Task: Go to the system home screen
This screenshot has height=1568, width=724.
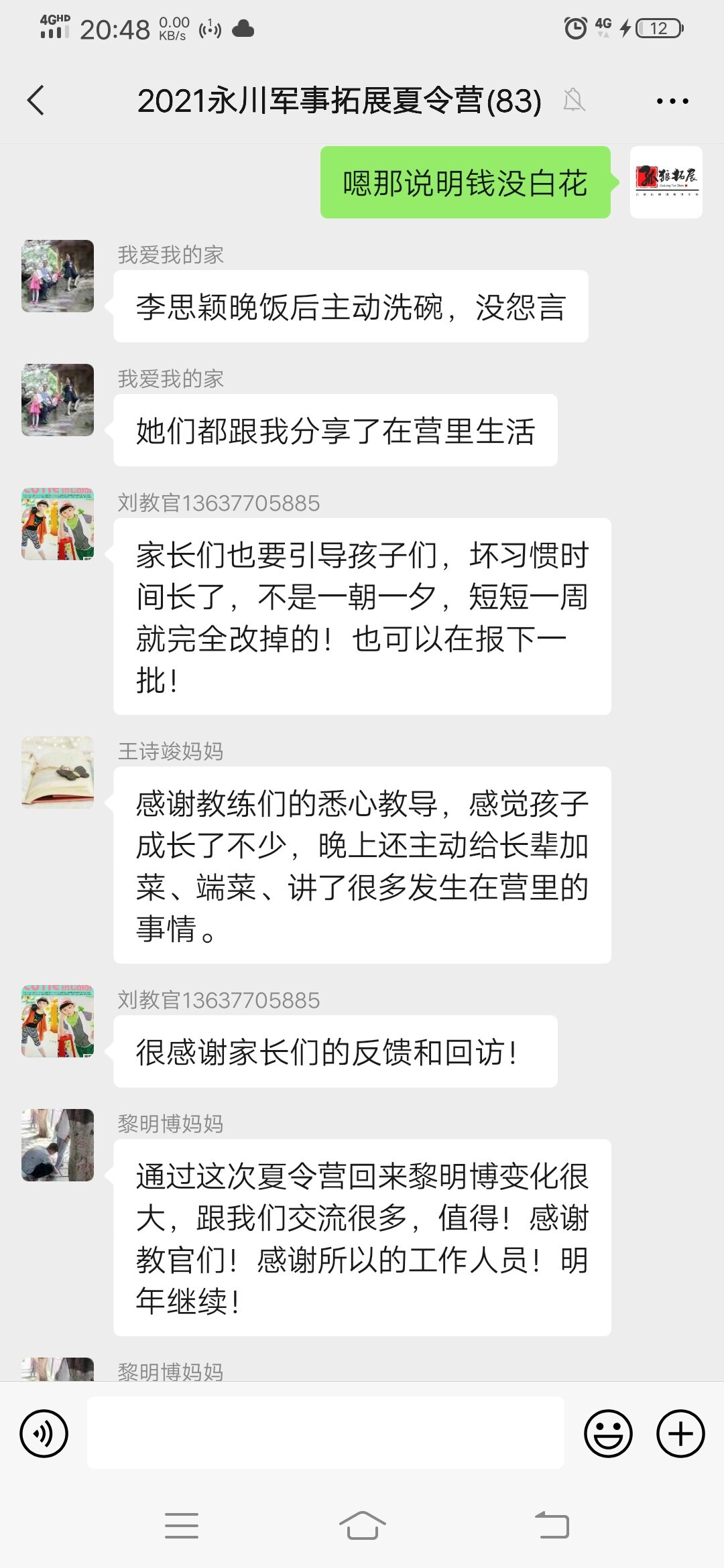Action: (362, 1526)
